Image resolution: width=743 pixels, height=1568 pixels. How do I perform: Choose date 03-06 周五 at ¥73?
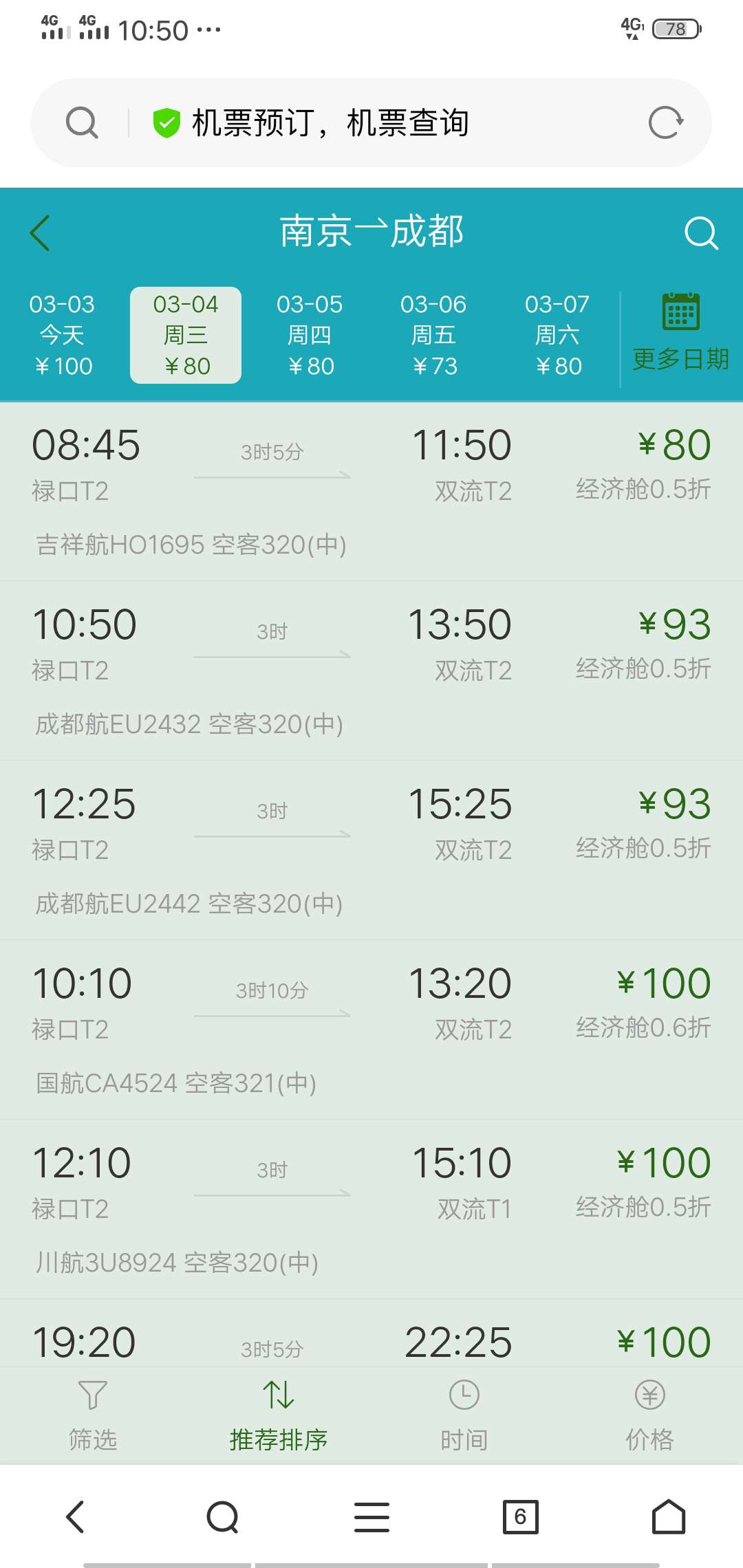(x=433, y=335)
